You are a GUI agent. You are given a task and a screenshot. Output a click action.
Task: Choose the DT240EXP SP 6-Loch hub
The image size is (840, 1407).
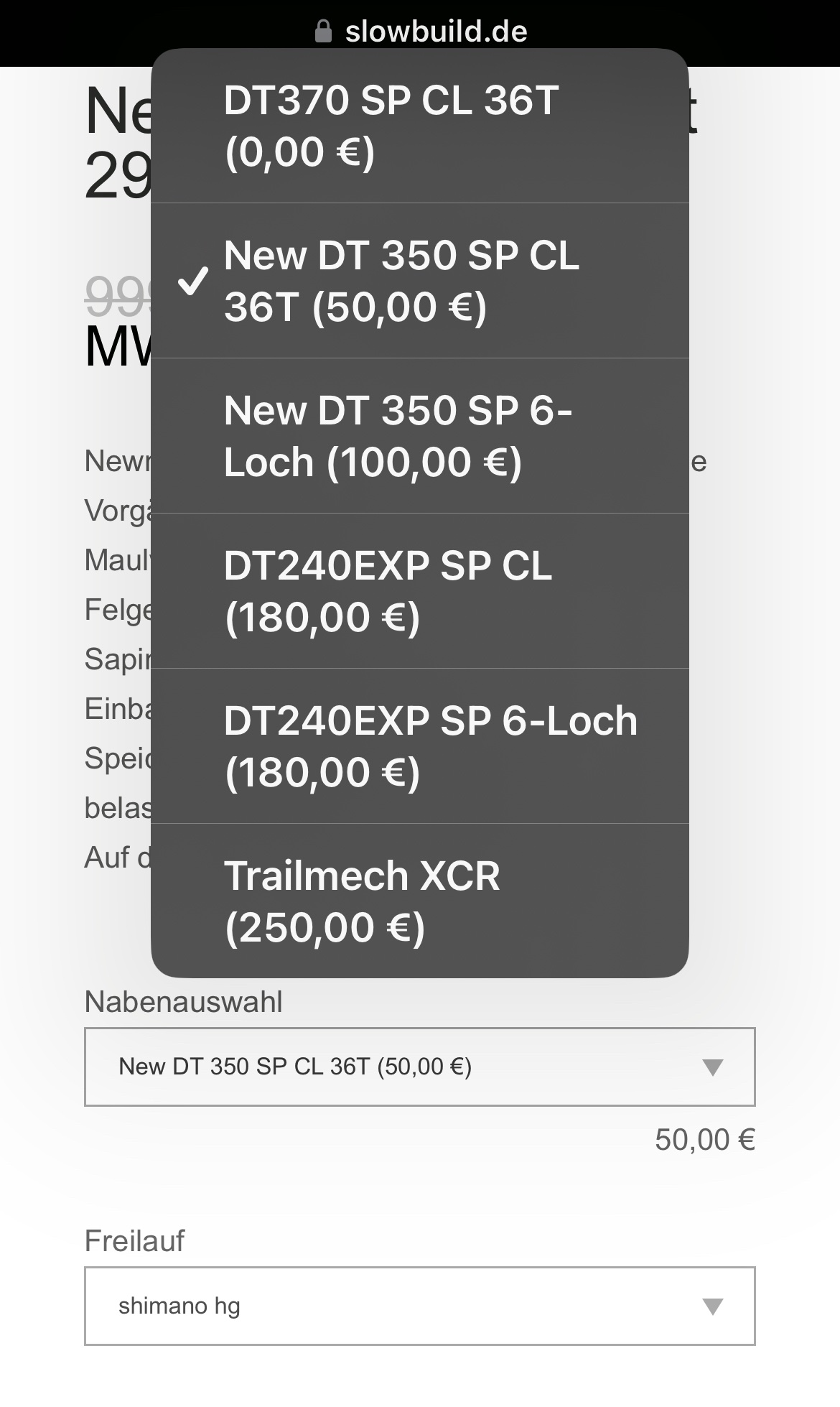click(x=419, y=746)
